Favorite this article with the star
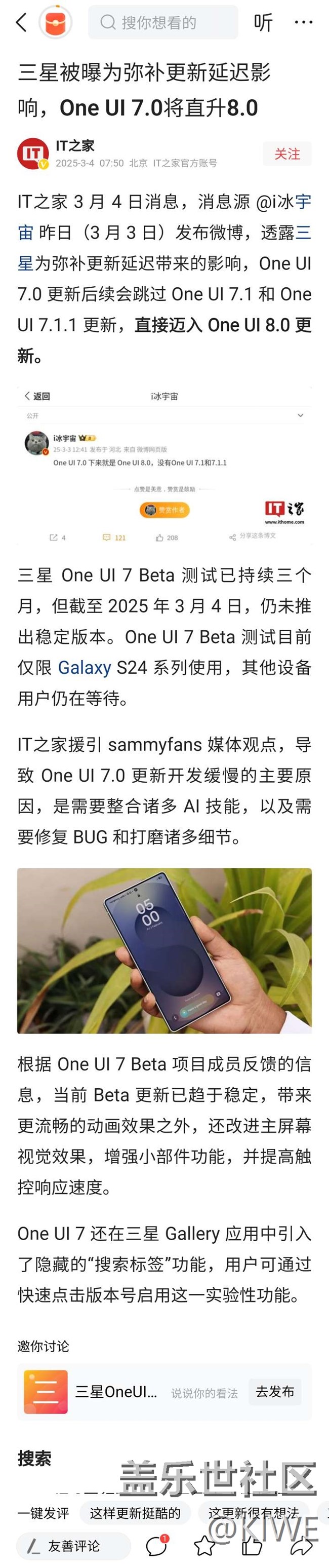The image size is (329, 1568). [204, 1546]
